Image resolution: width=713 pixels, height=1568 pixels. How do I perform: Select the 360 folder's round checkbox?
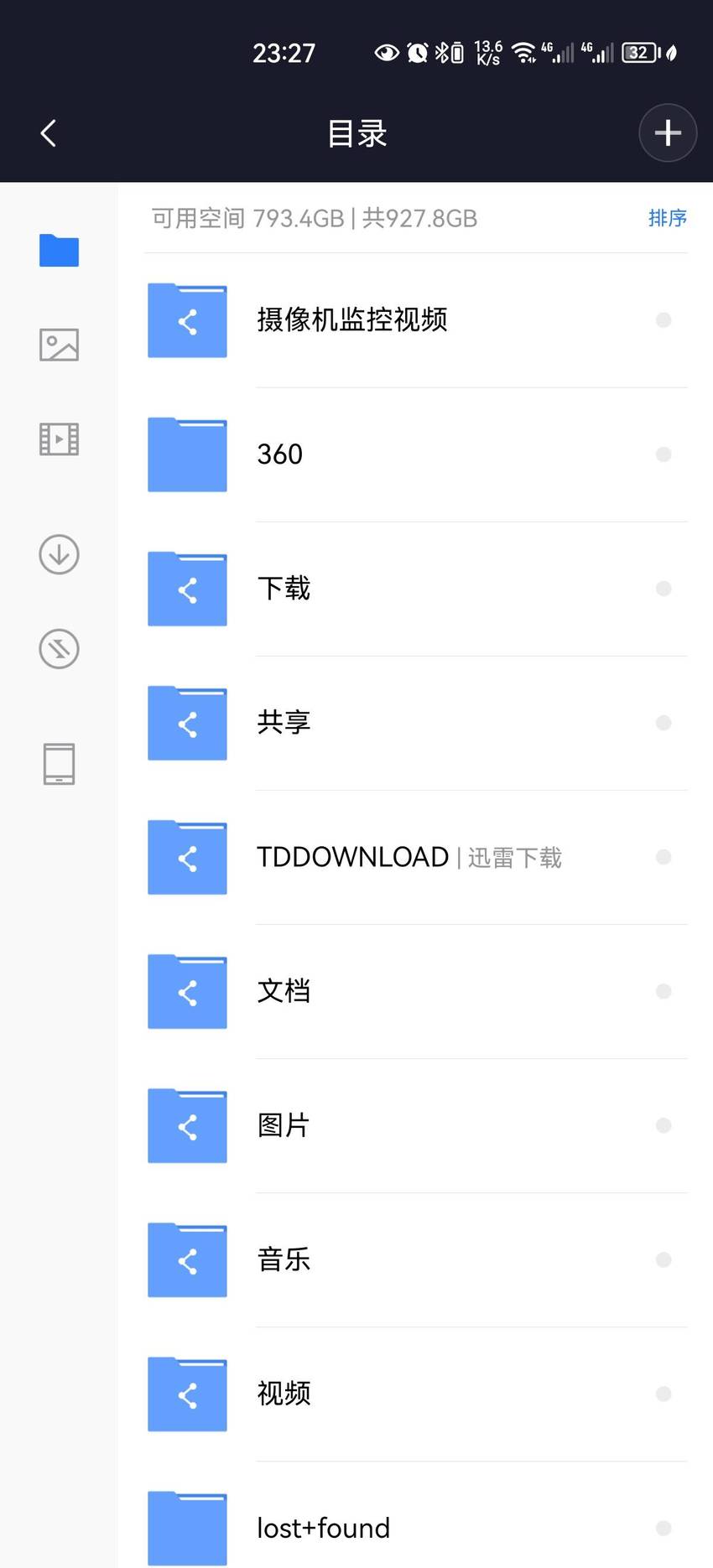click(664, 454)
